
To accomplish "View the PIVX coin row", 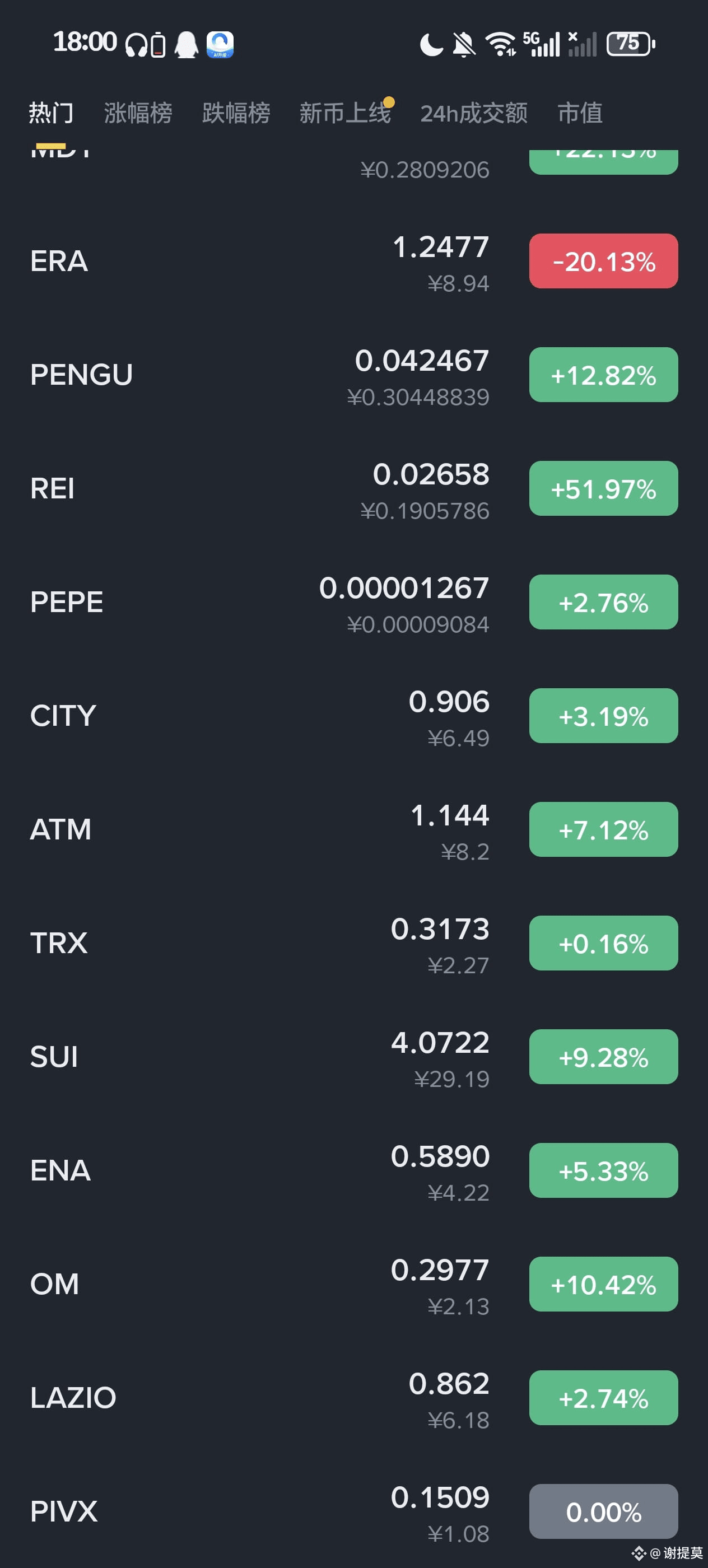I will [353, 1511].
